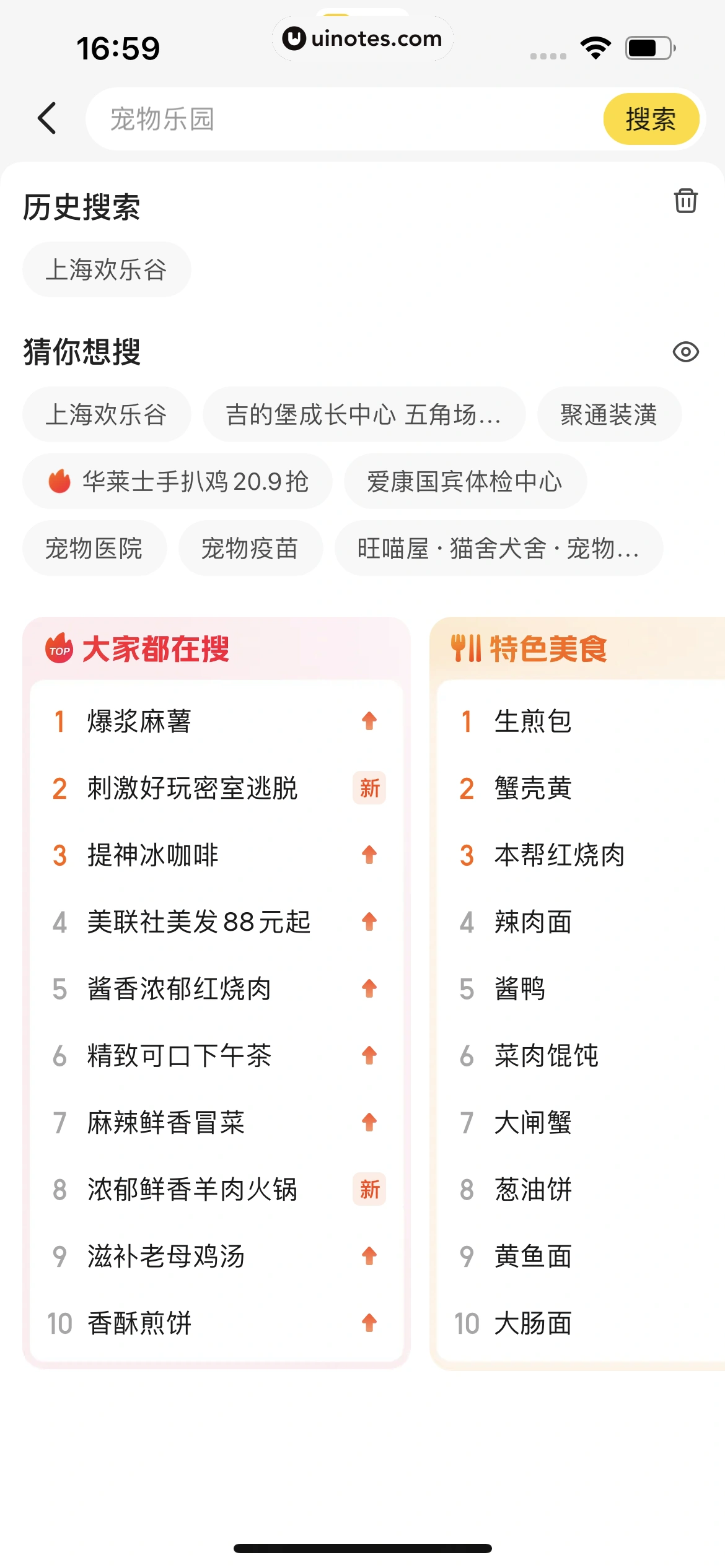Open the 吉的堡成长中心 五角场 suggestion
The width and height of the screenshot is (725, 1568).
pyautogui.click(x=364, y=414)
